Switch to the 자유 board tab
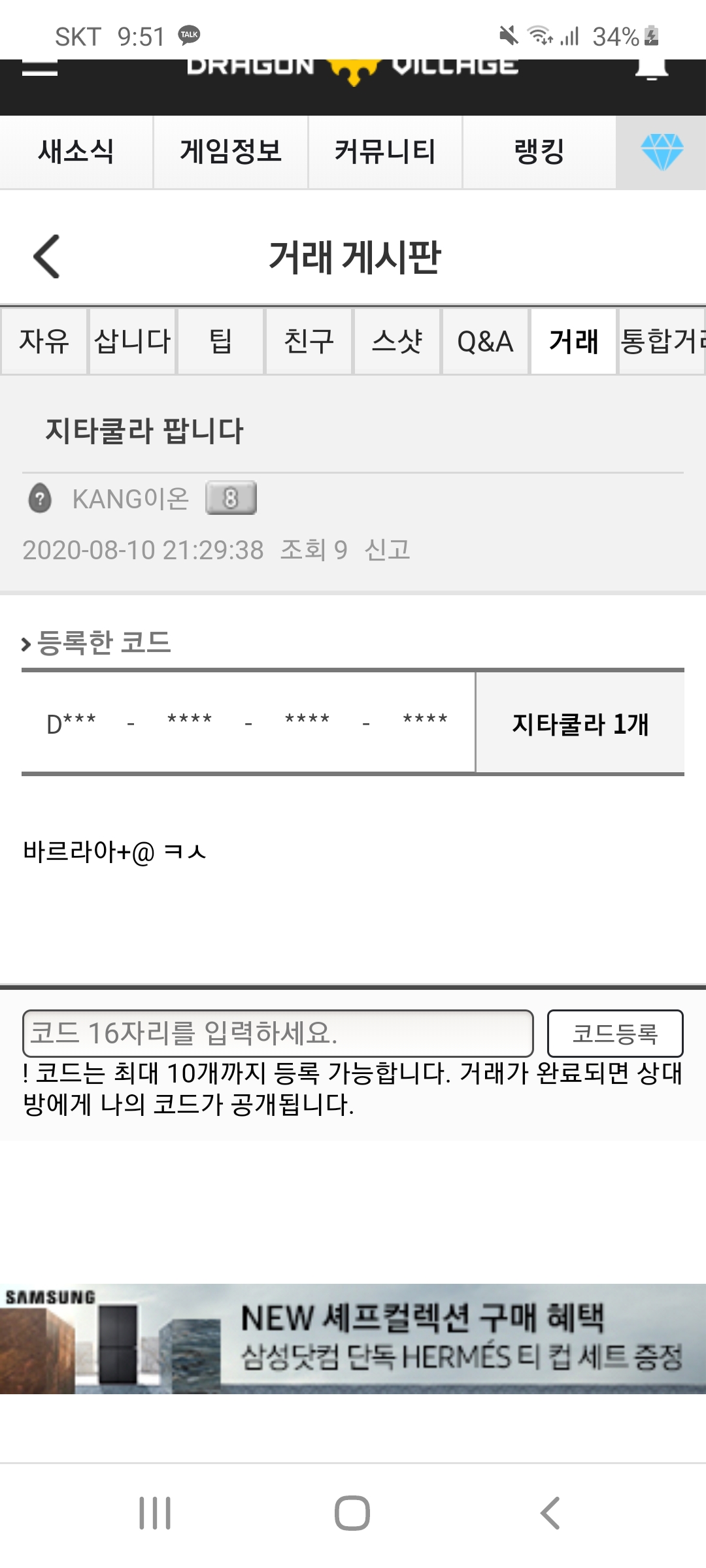Screen dimensions: 706x1568 coord(44,341)
